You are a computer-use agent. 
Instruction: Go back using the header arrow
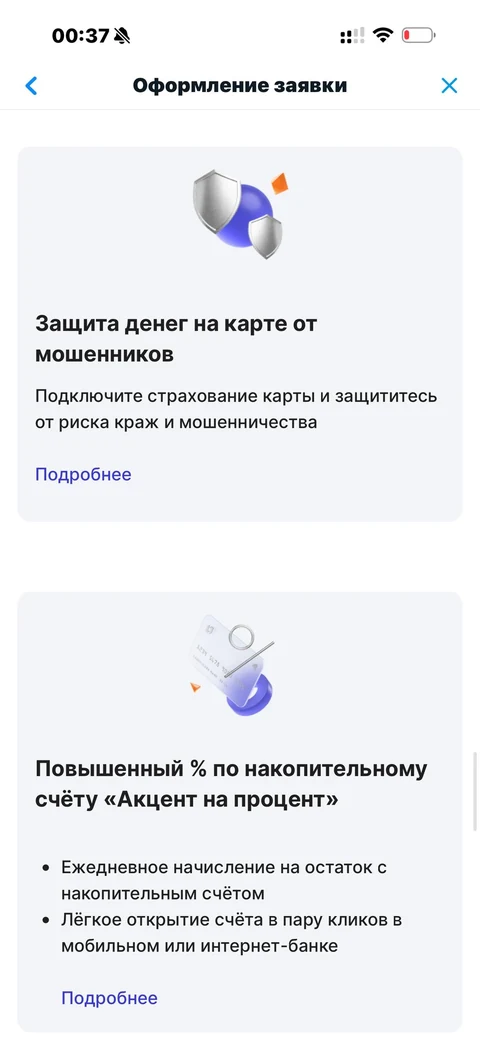31,86
